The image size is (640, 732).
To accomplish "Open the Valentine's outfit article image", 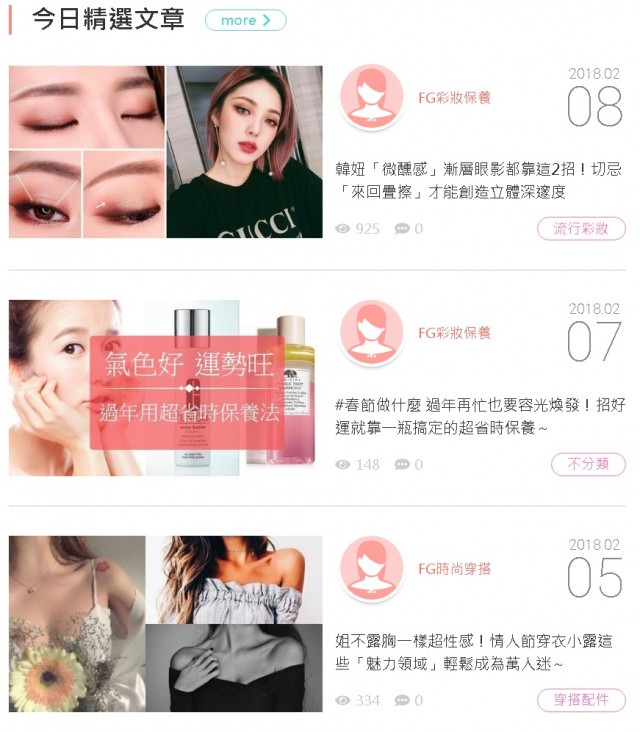I will point(166,623).
